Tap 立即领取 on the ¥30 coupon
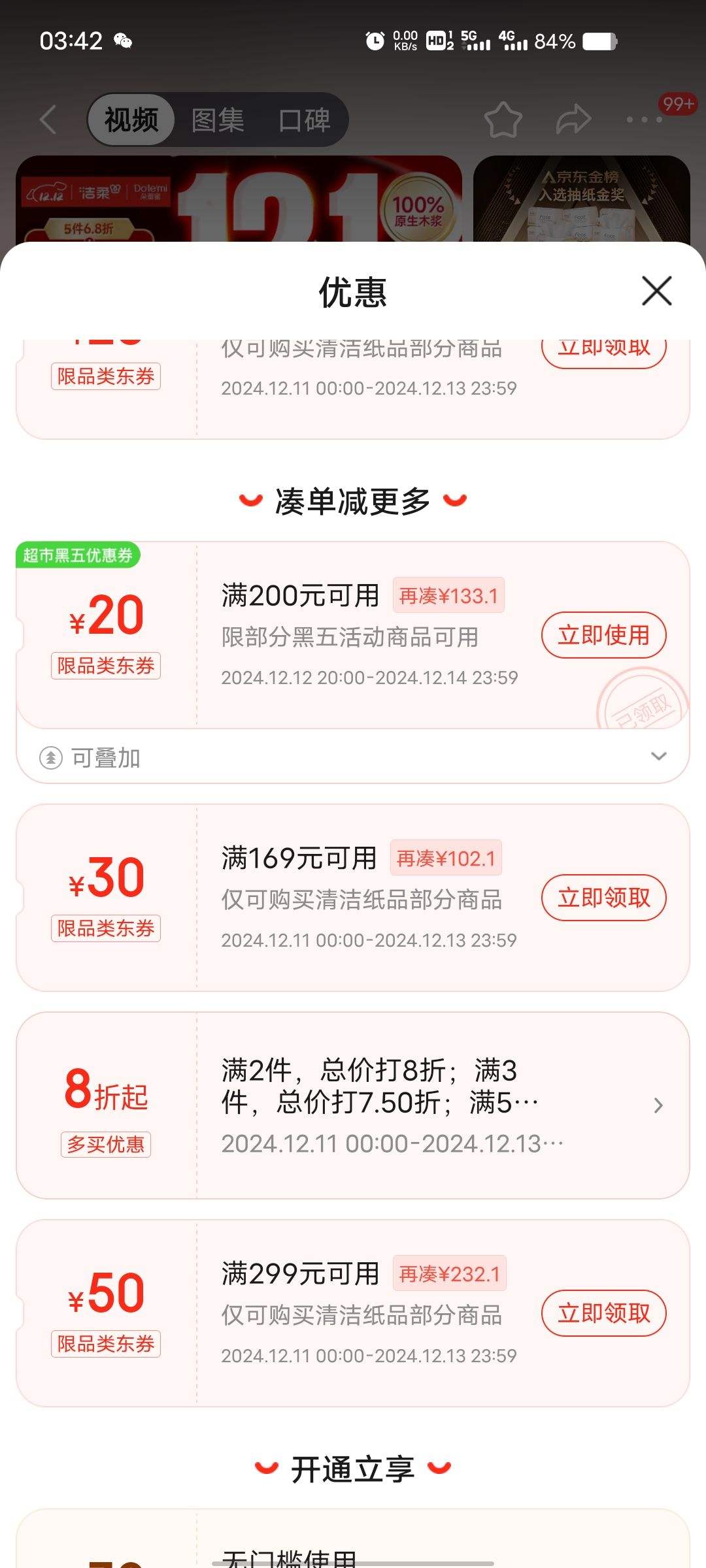The image size is (706, 1568). tap(603, 897)
